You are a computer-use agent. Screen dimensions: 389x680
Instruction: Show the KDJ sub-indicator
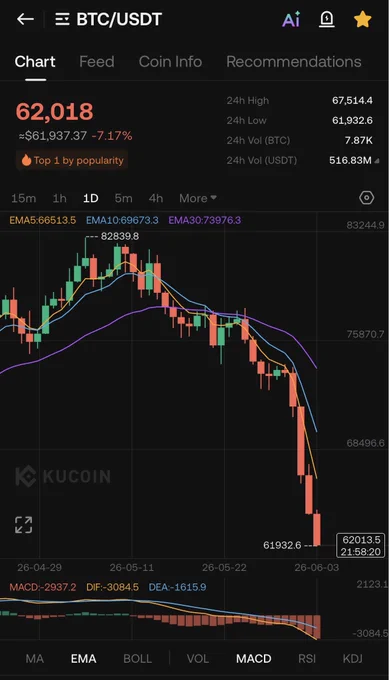point(353,658)
